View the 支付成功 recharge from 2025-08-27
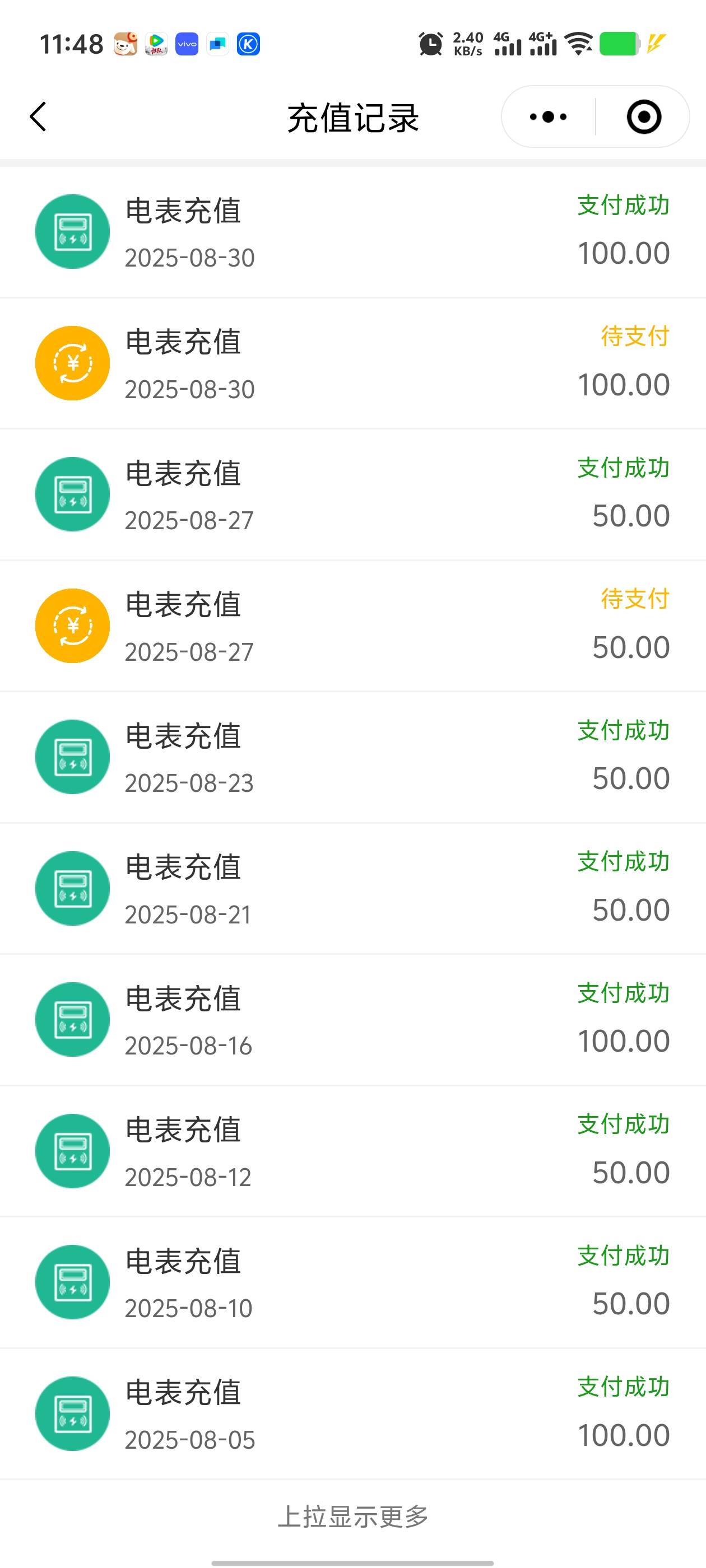706x1568 pixels. pyautogui.click(x=352, y=495)
